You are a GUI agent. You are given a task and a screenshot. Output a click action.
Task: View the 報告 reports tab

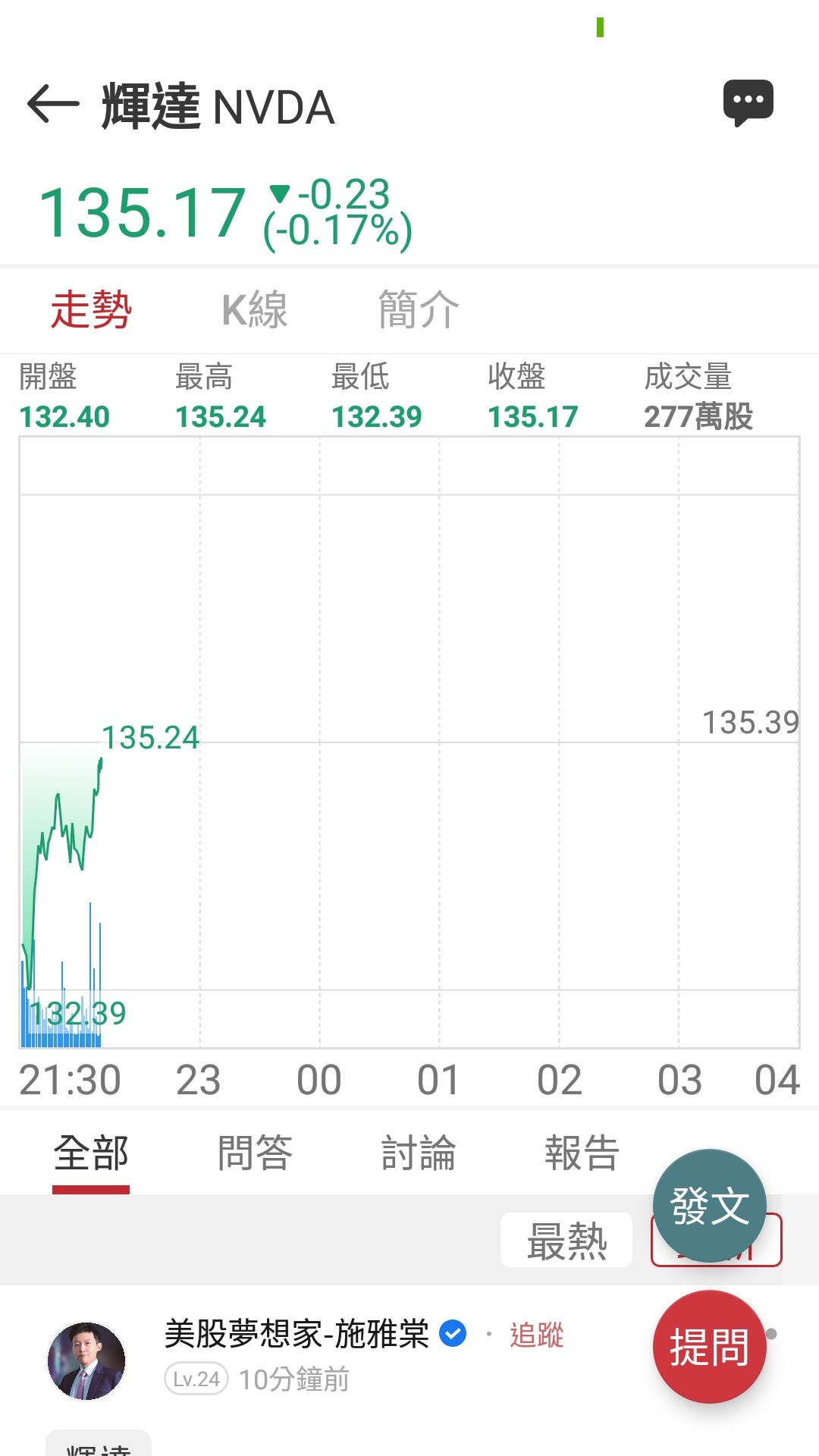pos(582,1153)
